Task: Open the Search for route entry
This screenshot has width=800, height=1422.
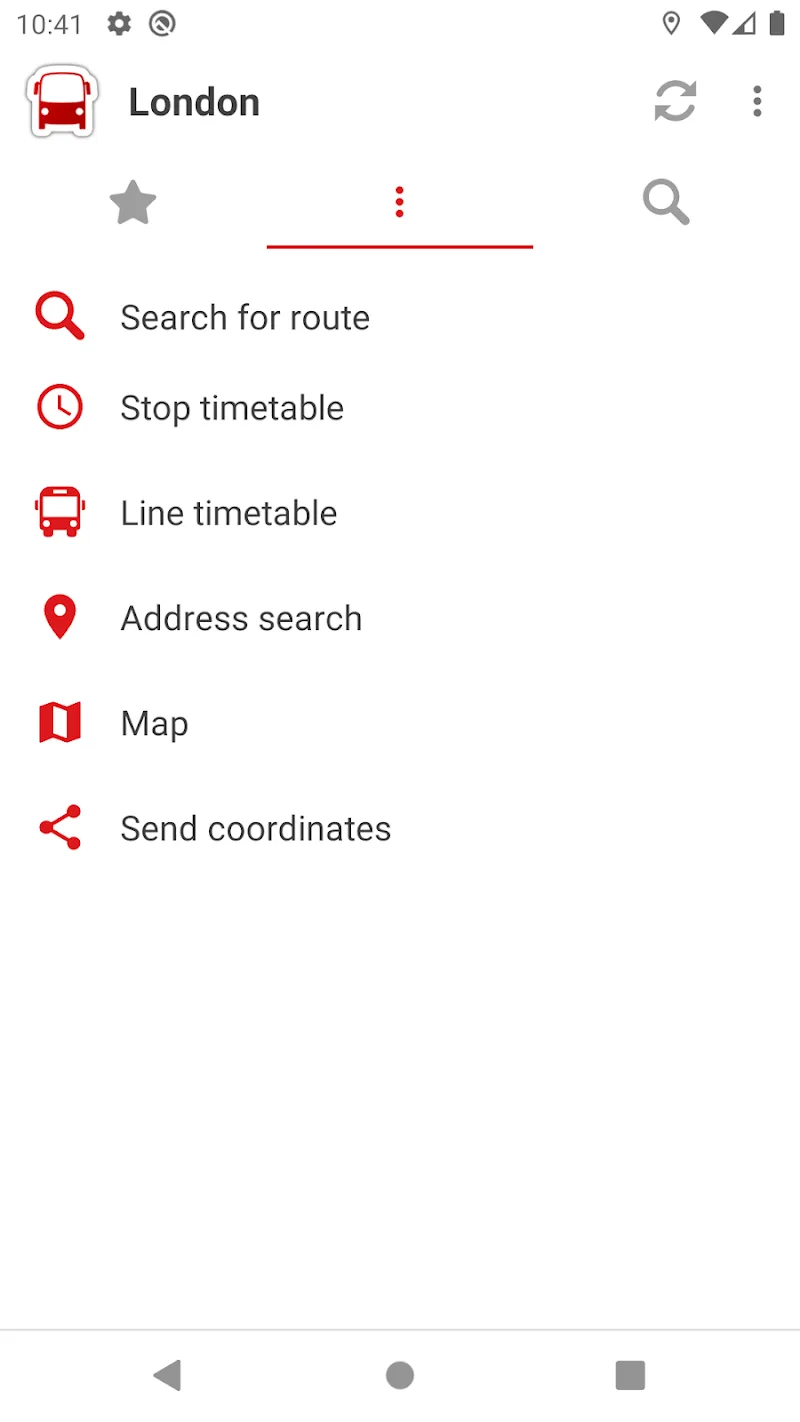Action: (x=245, y=316)
